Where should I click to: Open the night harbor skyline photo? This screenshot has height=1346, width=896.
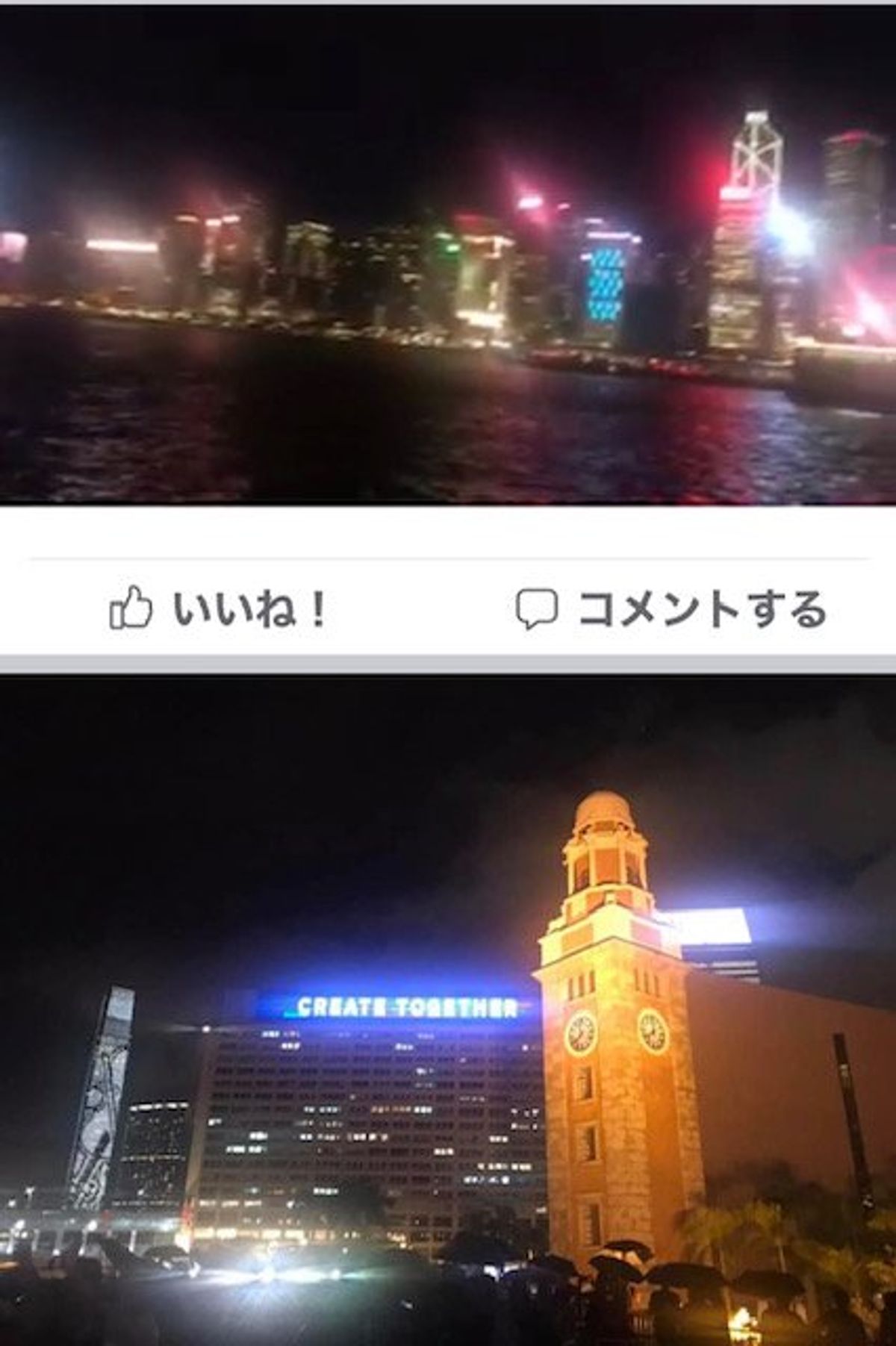click(x=448, y=254)
